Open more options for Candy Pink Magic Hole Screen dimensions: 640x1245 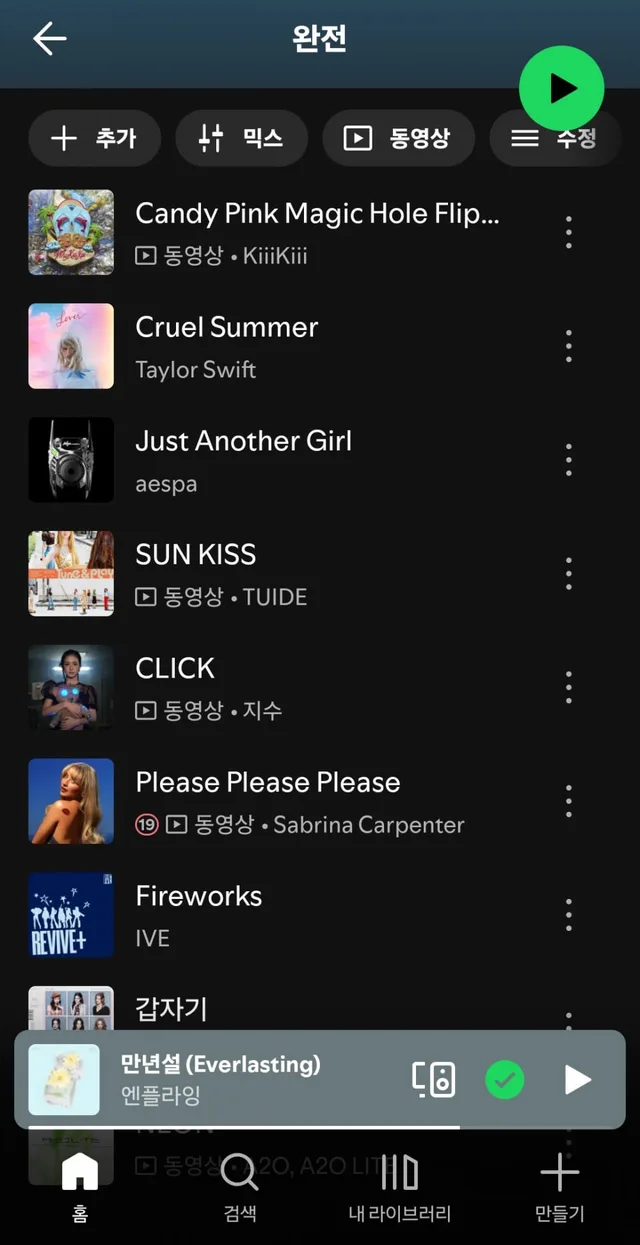[569, 232]
